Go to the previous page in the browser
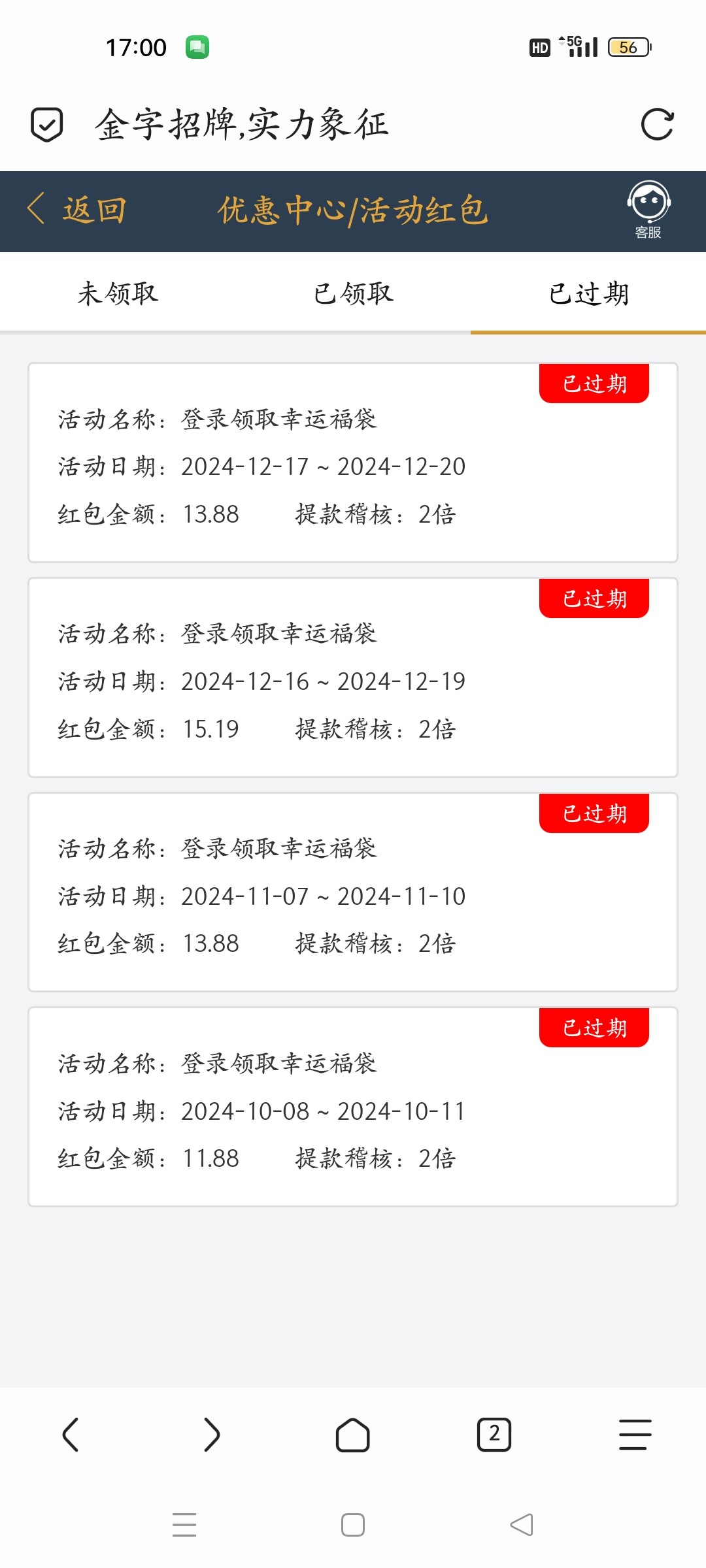This screenshot has width=706, height=1568. click(x=71, y=1435)
